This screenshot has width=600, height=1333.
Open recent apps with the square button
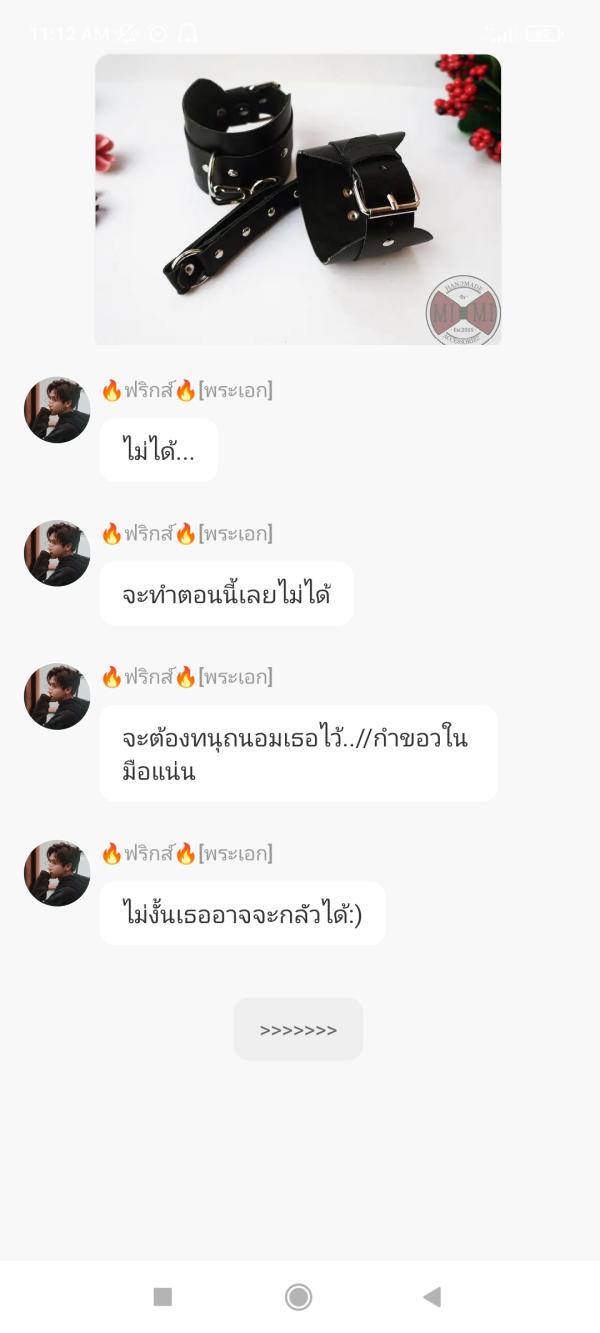coord(163,1297)
